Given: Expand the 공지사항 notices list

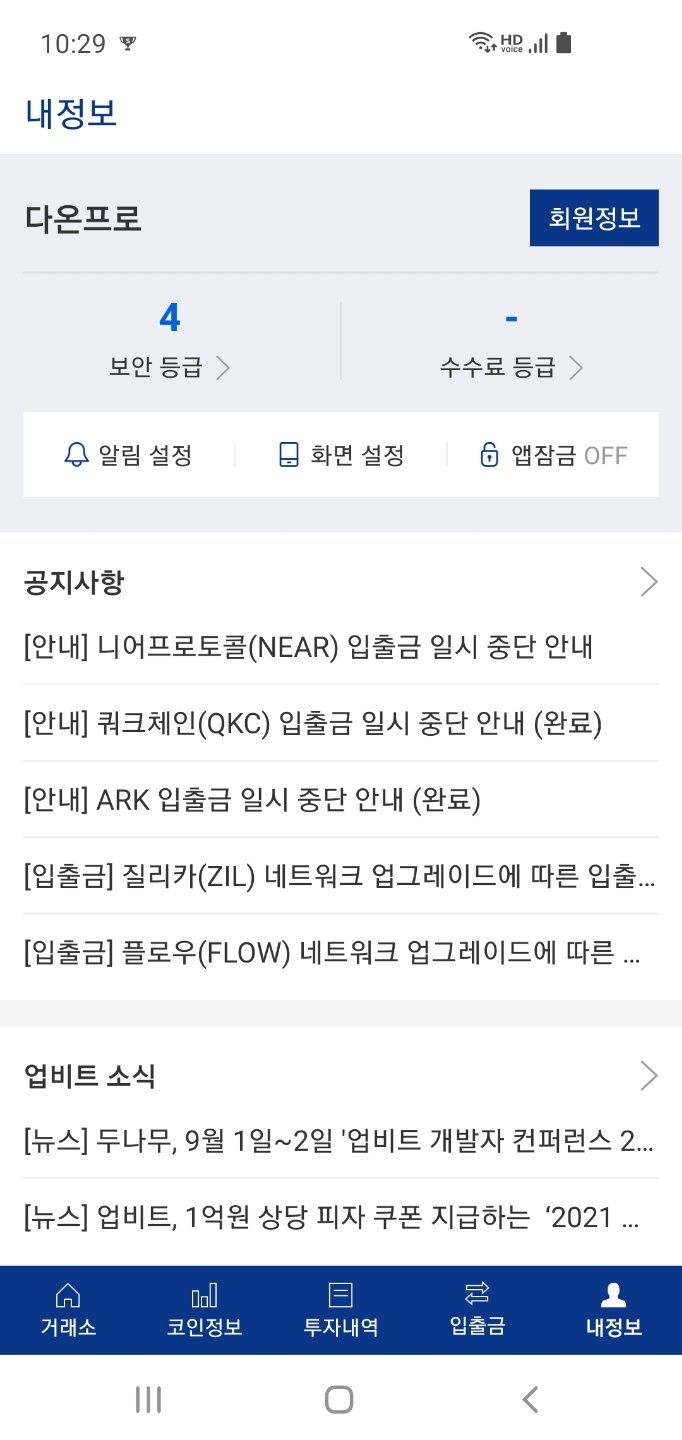Looking at the screenshot, I should click(x=648, y=582).
